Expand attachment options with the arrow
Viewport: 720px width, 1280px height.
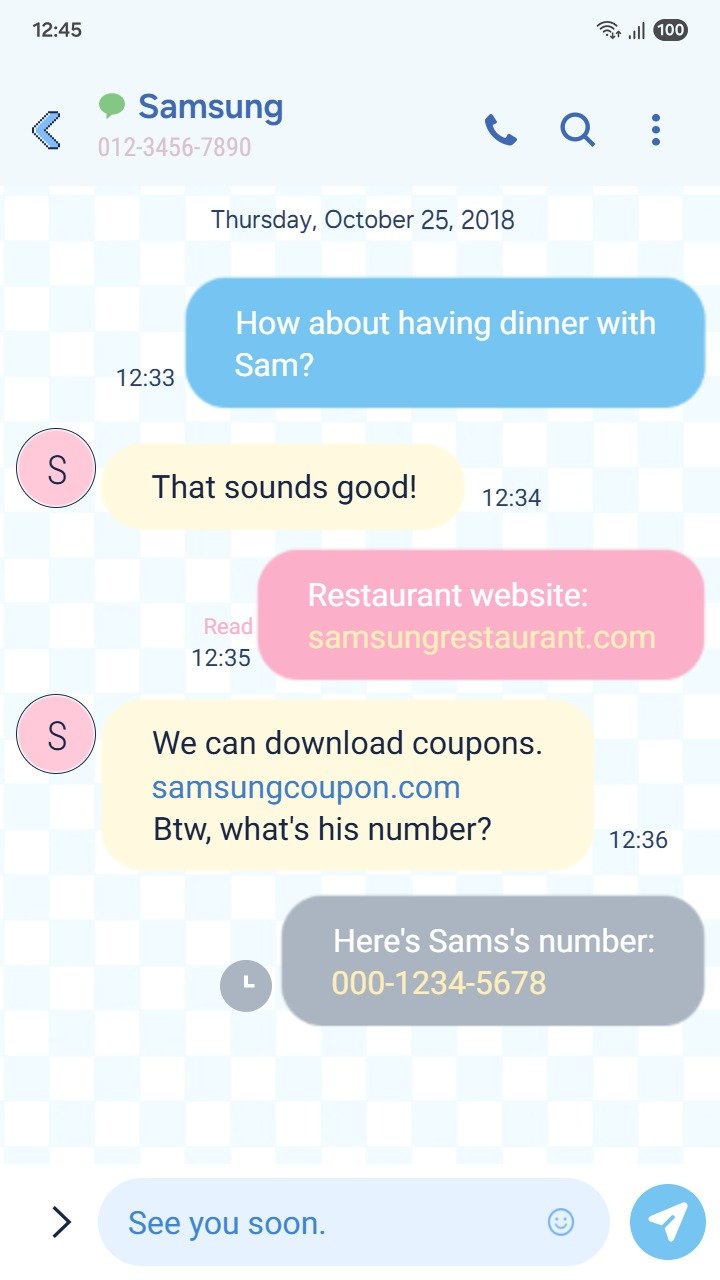pyautogui.click(x=61, y=1221)
